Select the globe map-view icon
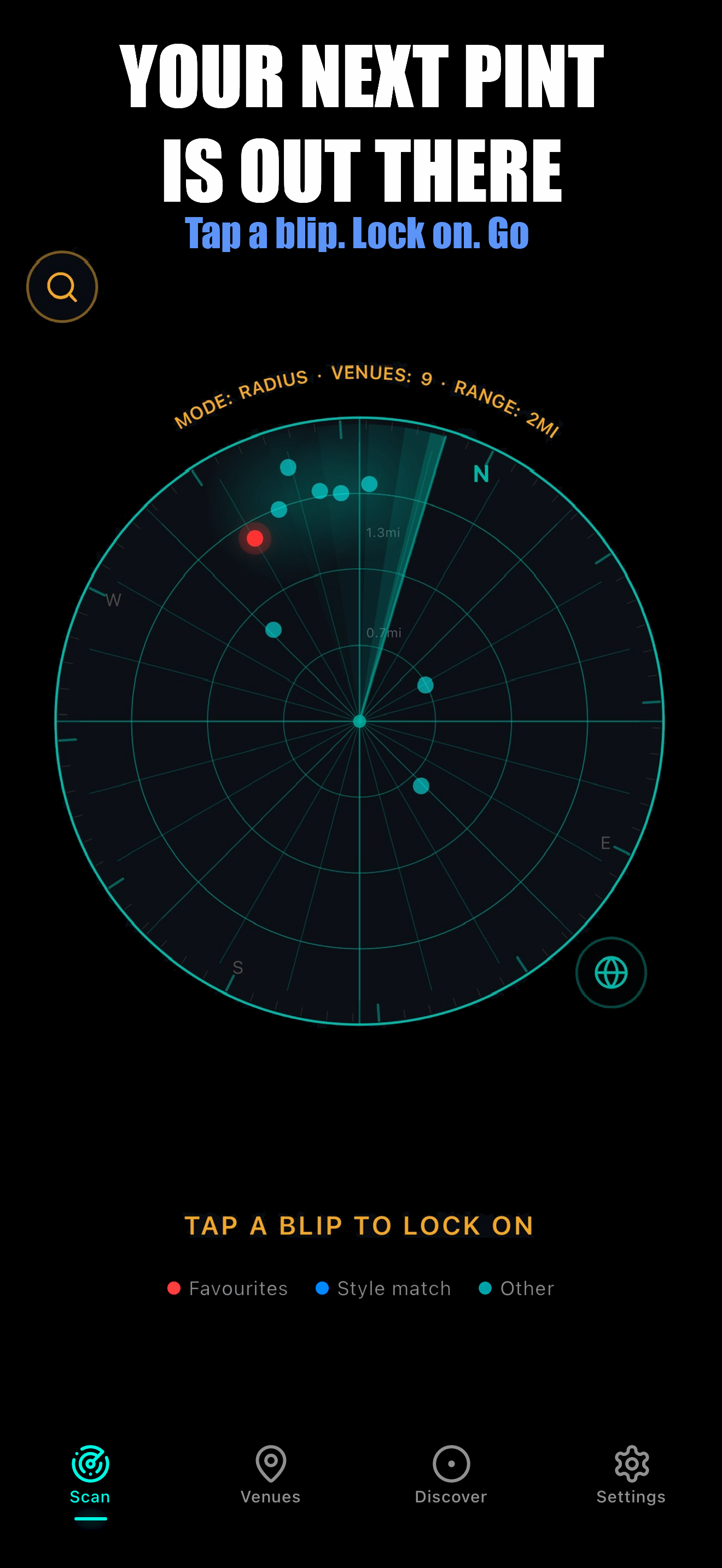Image resolution: width=722 pixels, height=1568 pixels. point(611,973)
